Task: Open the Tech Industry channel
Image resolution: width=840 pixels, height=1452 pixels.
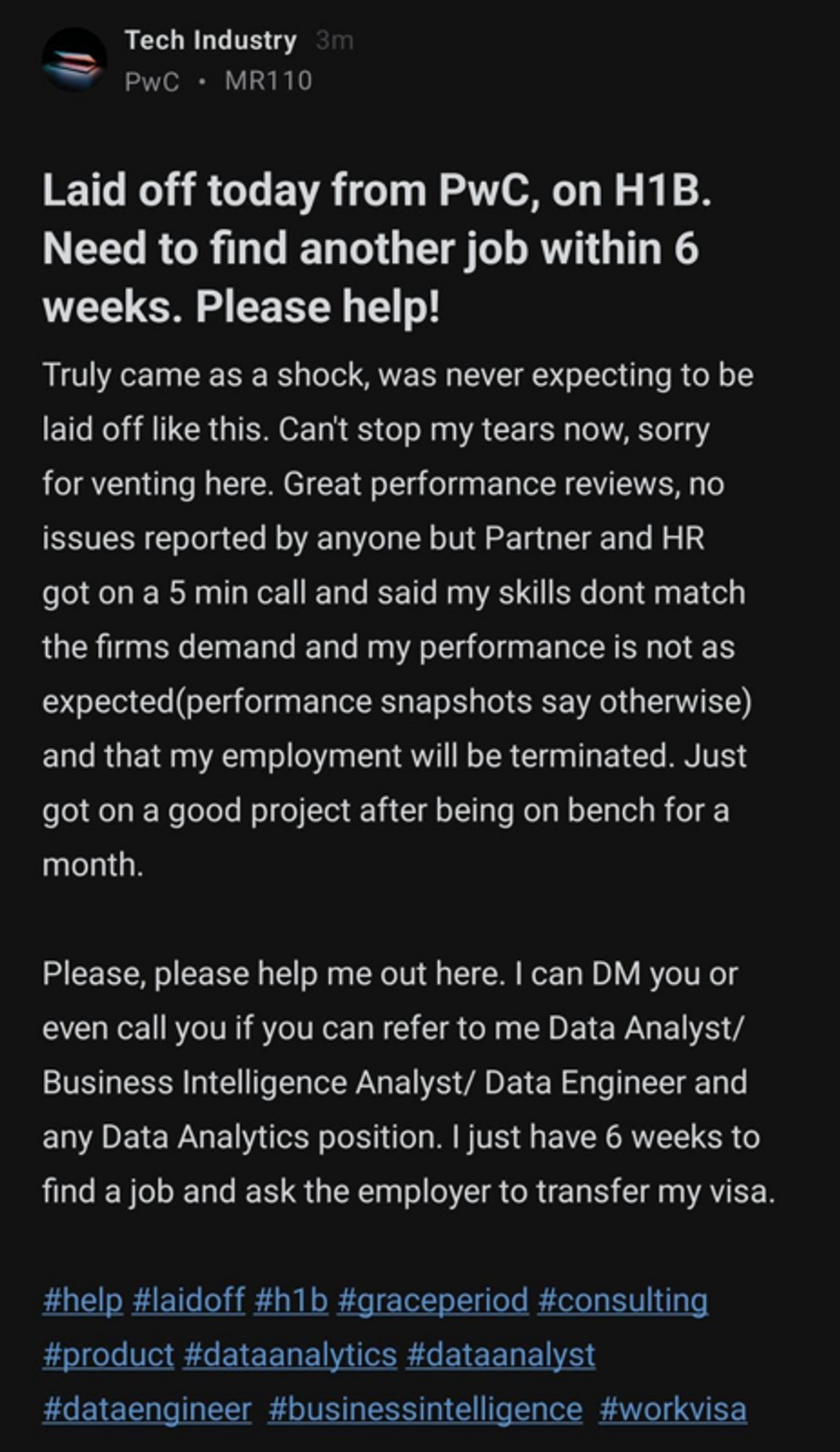Action: pyautogui.click(x=211, y=40)
